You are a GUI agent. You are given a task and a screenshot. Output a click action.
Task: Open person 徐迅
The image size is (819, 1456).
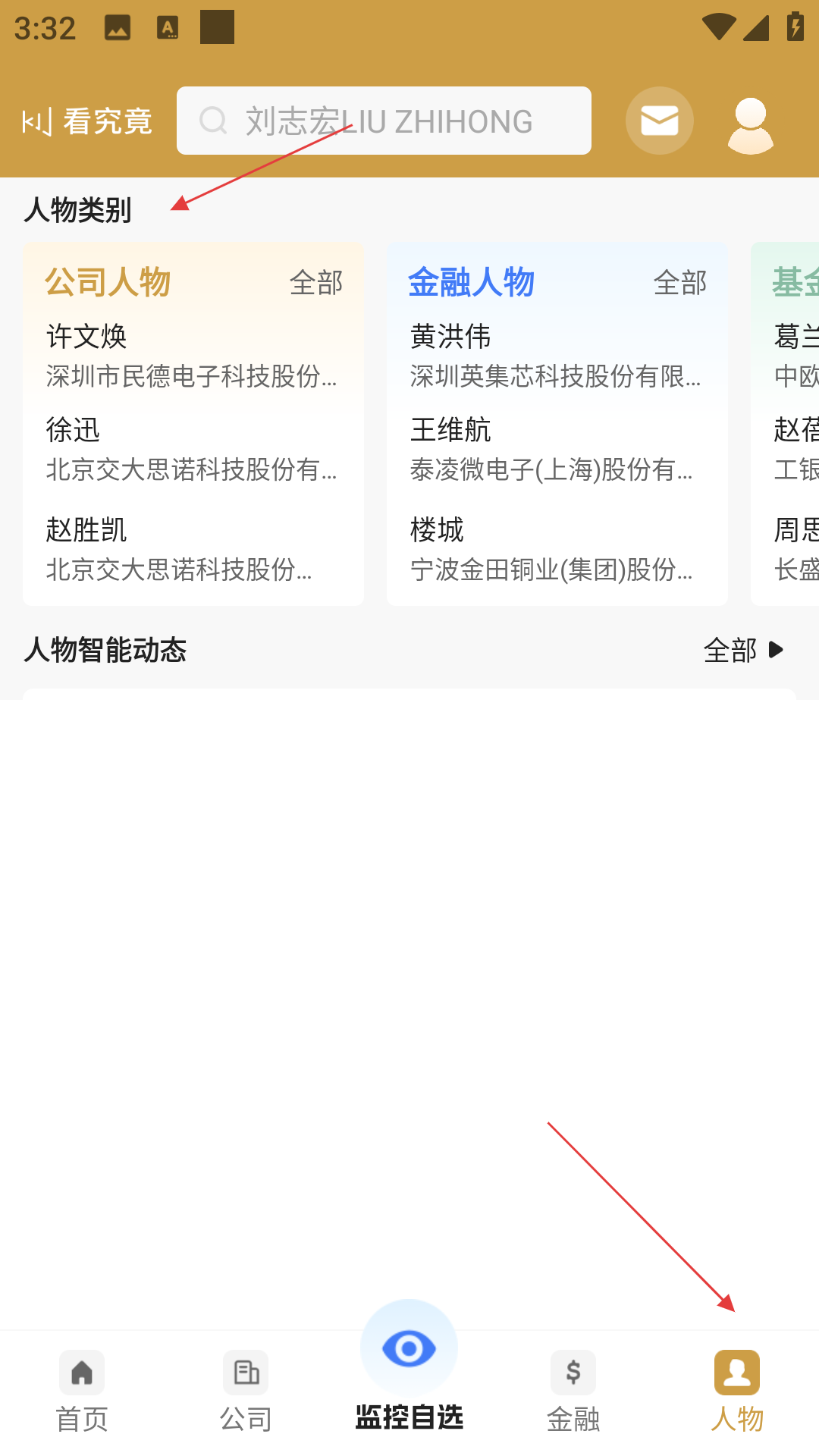click(x=73, y=430)
